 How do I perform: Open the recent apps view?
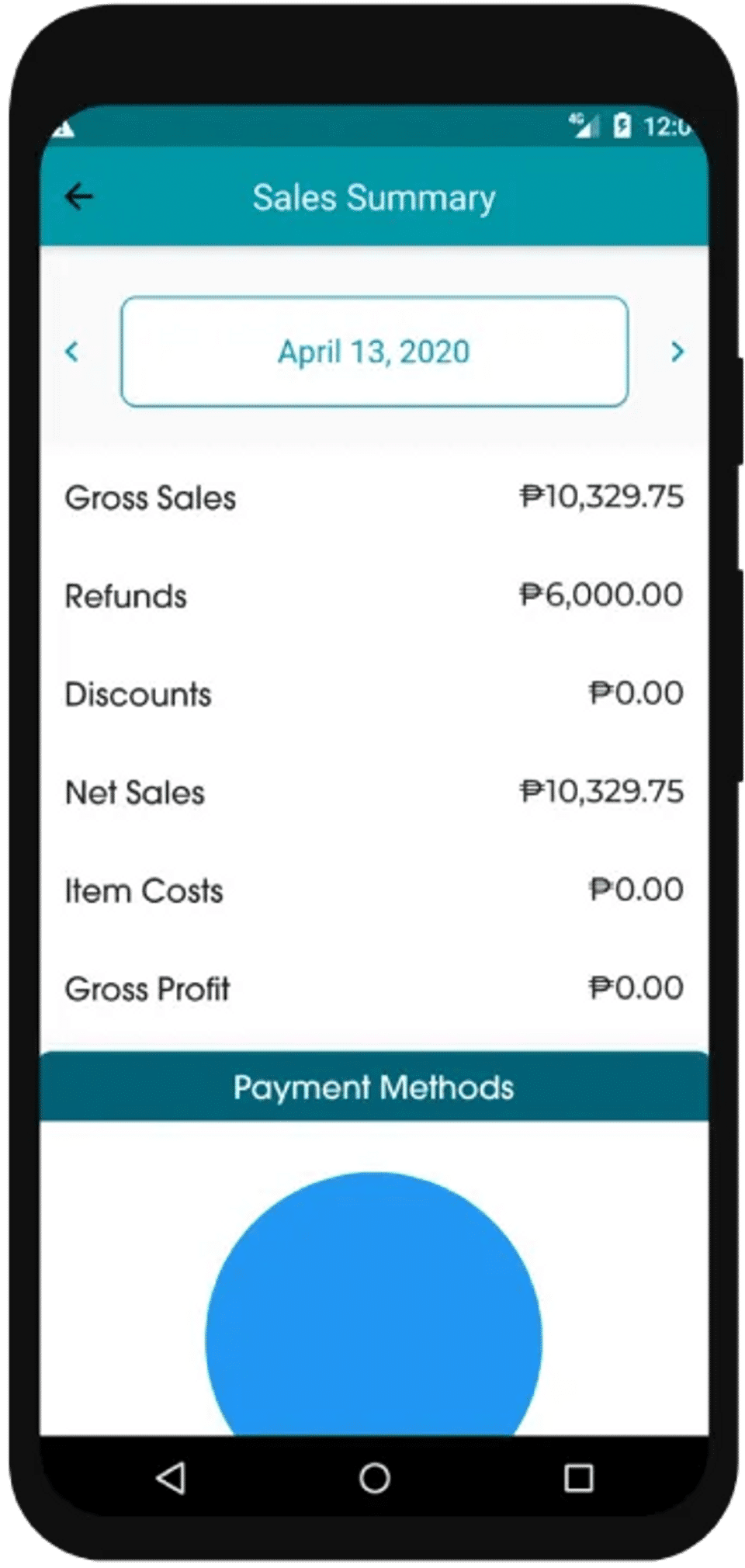coord(578,1477)
